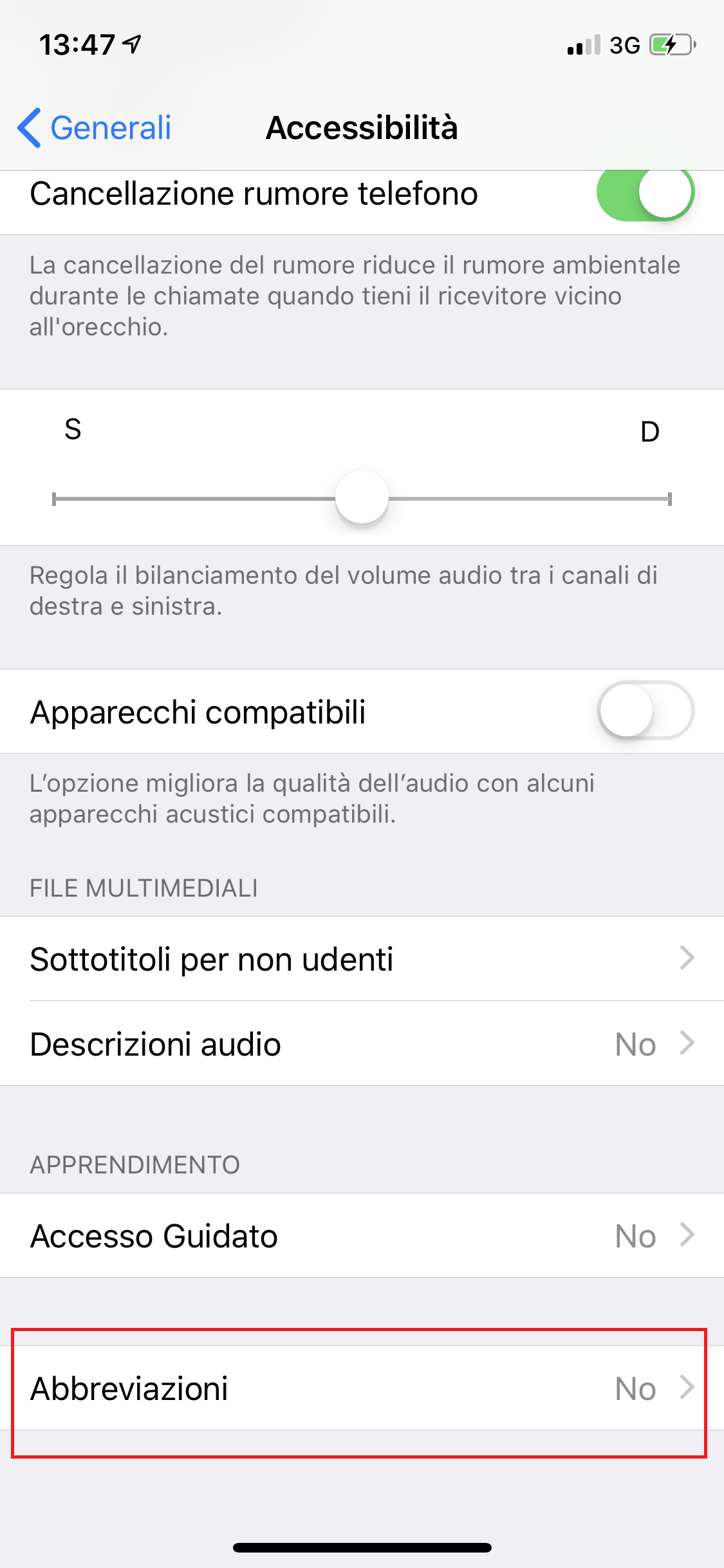Open Sottotitoli per non udenti
This screenshot has width=724, height=1568.
[362, 958]
